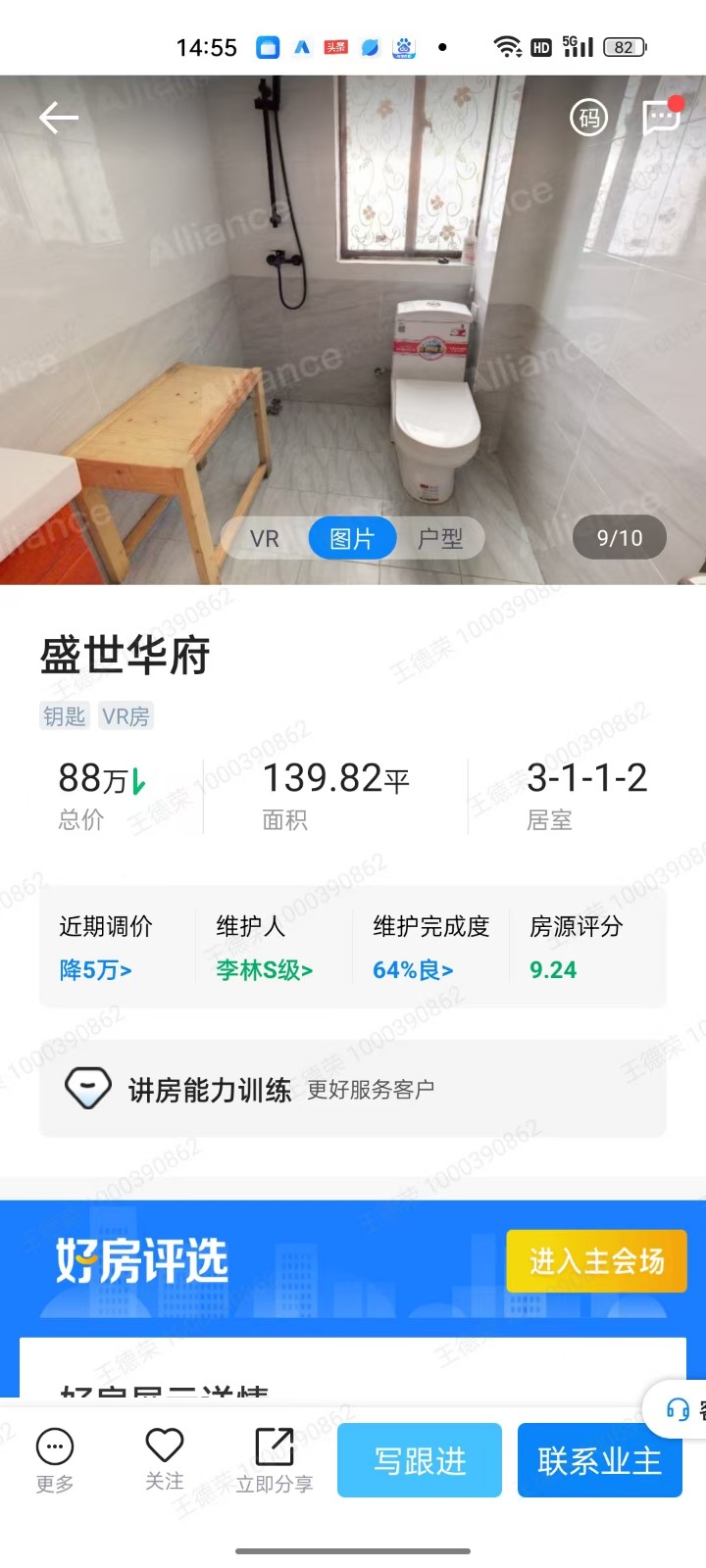Viewport: 706px width, 1568px height.
Task: Select the 图片 photos tab
Action: 352,539
